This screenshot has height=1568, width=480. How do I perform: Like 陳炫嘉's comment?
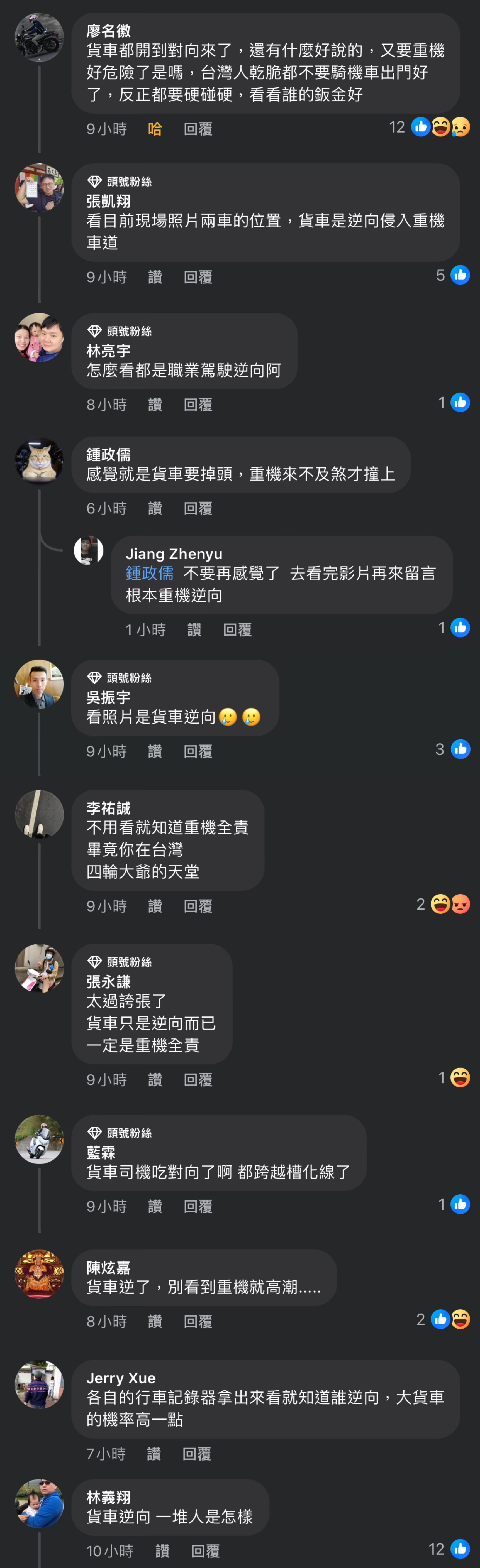click(155, 1322)
